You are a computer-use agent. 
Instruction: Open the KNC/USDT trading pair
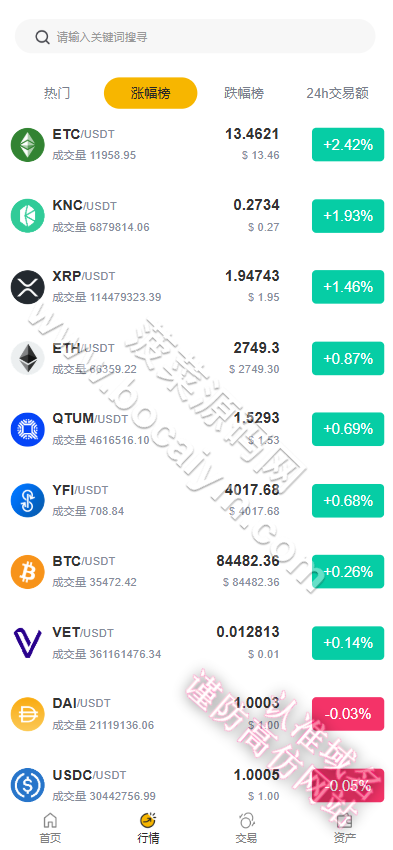(x=196, y=216)
